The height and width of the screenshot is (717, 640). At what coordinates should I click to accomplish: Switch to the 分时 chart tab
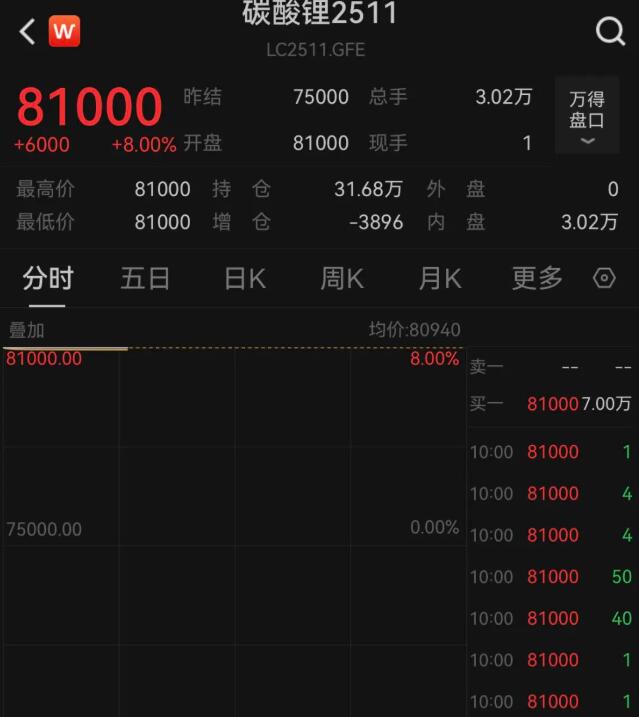[48, 278]
